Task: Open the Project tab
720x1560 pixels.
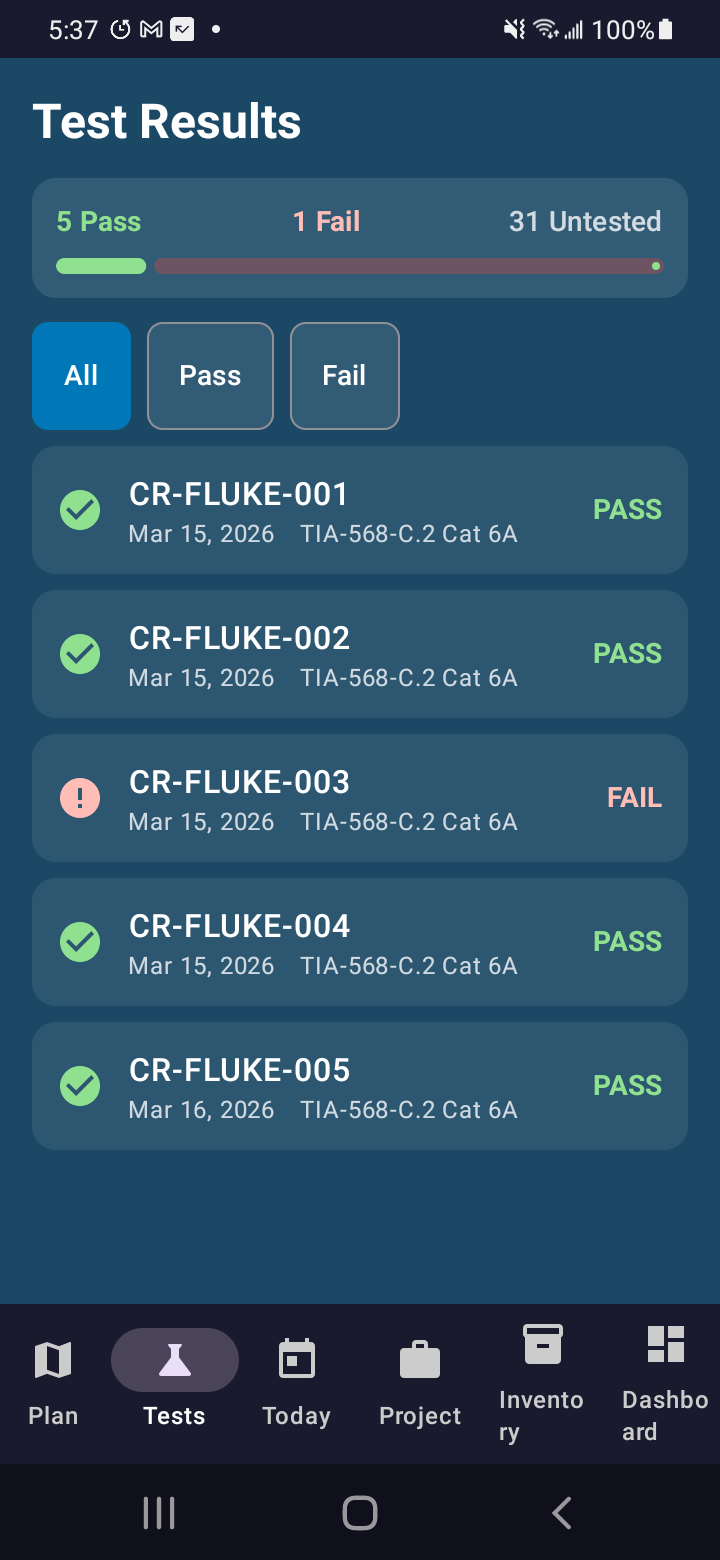Action: (x=420, y=1384)
